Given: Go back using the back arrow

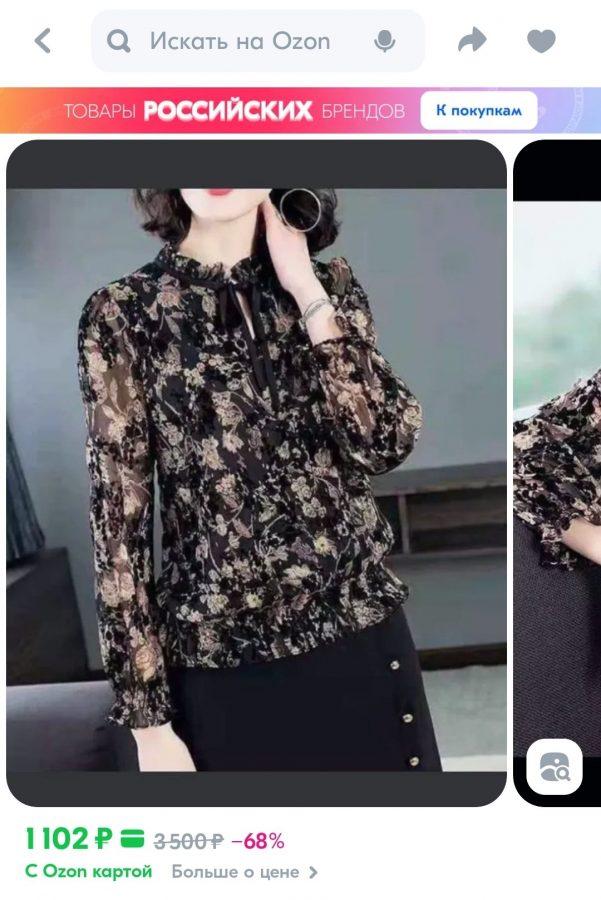Looking at the screenshot, I should point(42,41).
